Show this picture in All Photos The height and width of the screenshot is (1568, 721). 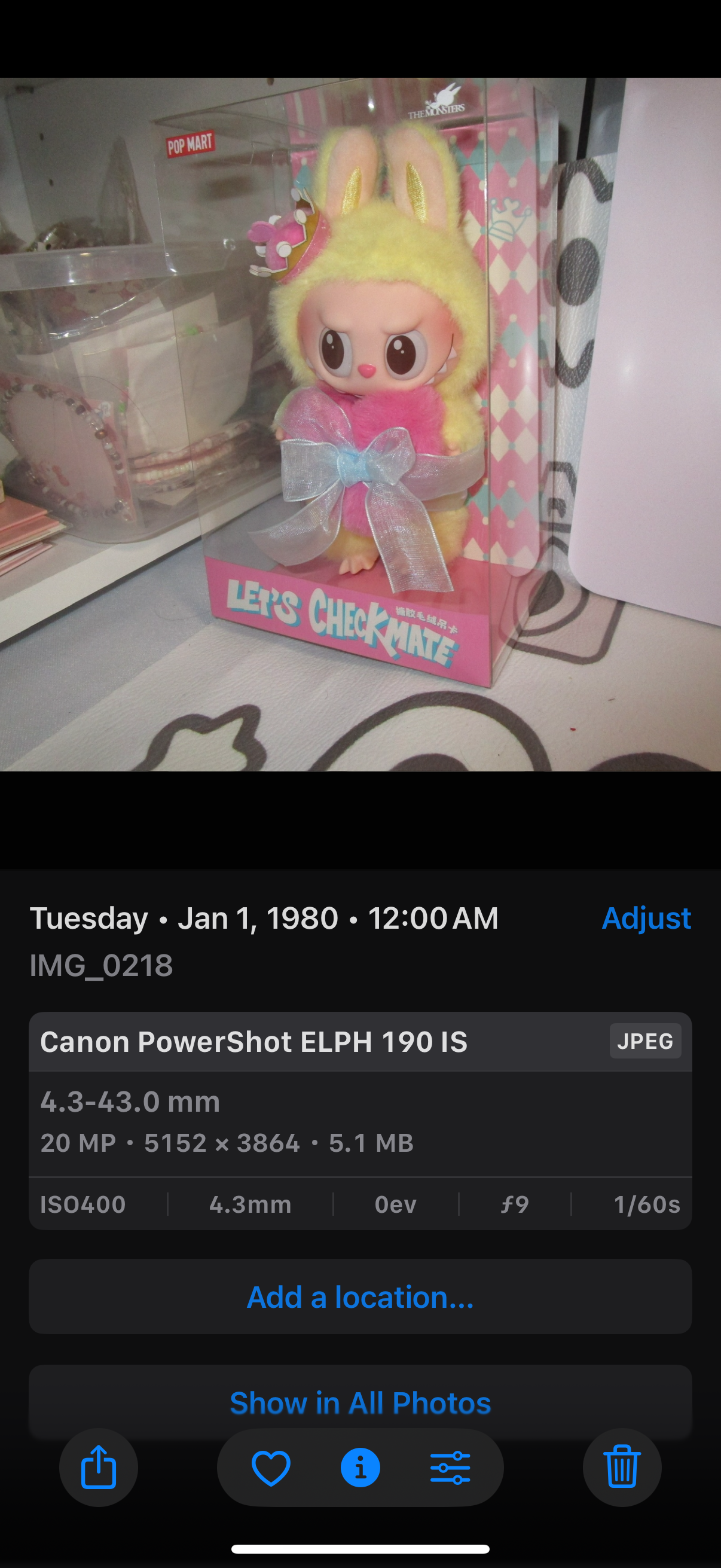[360, 1403]
